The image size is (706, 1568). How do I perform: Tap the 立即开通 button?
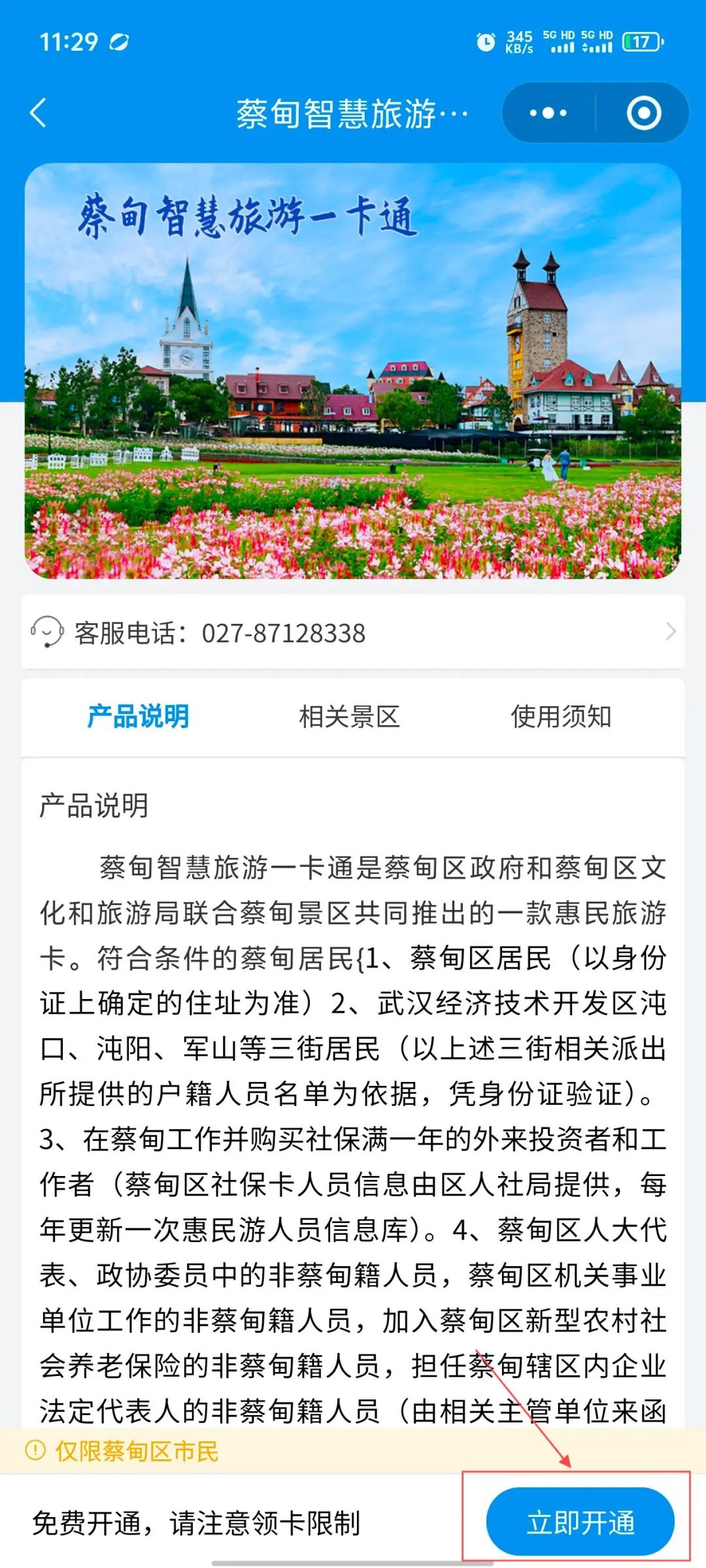580,1522
